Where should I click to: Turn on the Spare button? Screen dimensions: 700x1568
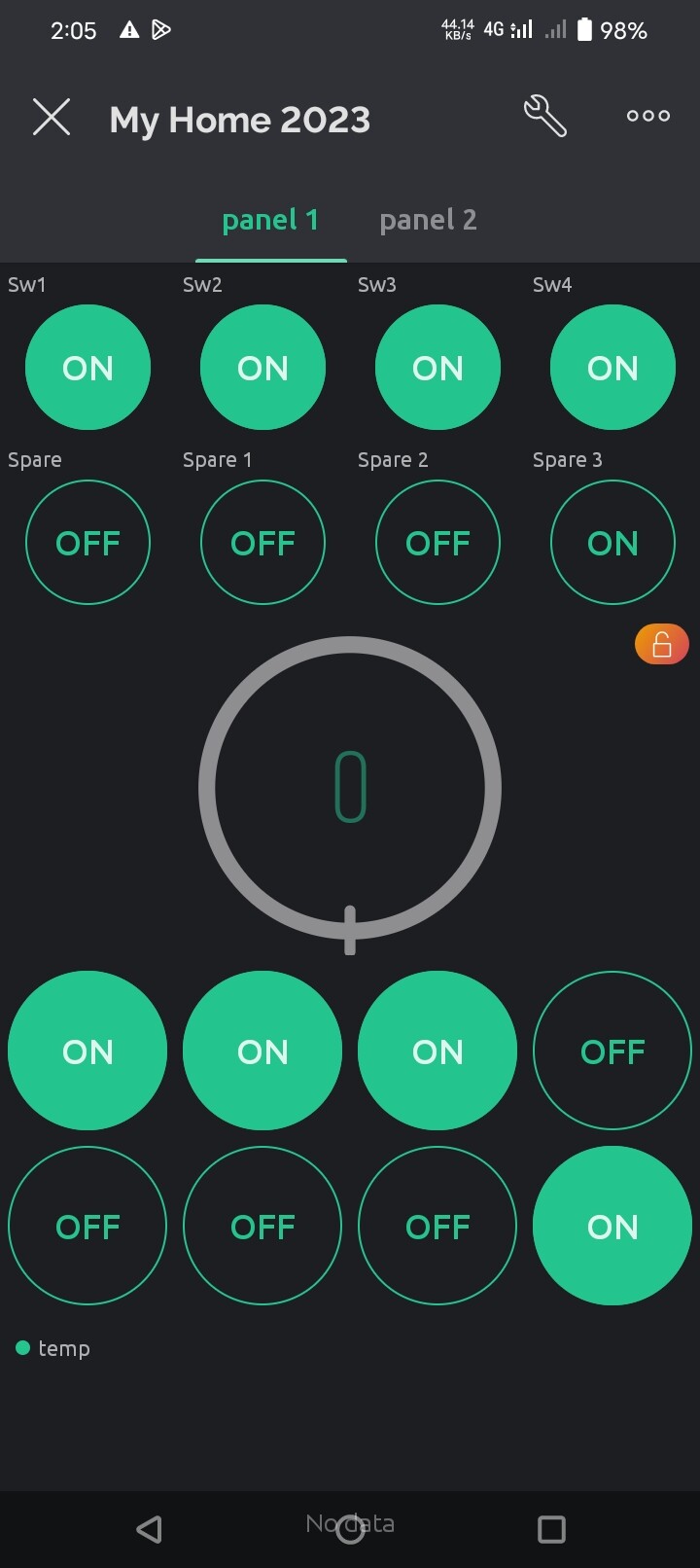87,542
